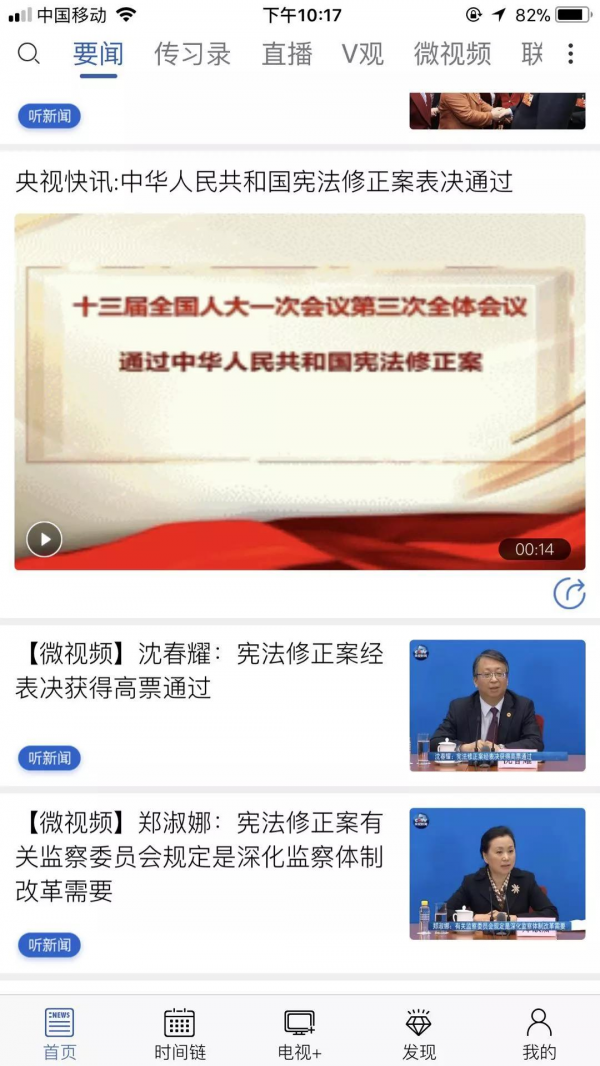Open the 发现 tab
600x1066 pixels.
click(x=419, y=1033)
